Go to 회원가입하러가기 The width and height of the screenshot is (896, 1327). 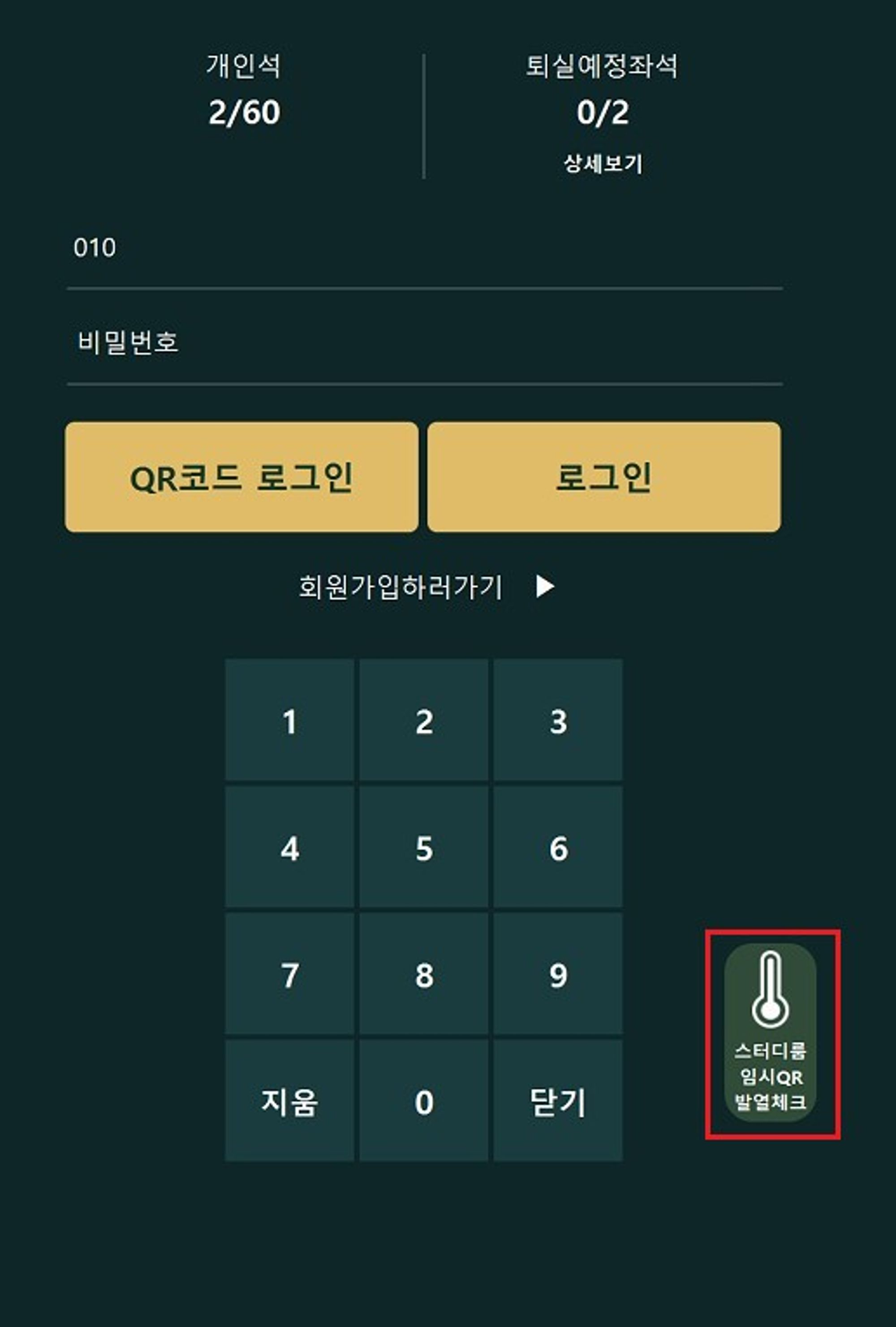[x=425, y=587]
